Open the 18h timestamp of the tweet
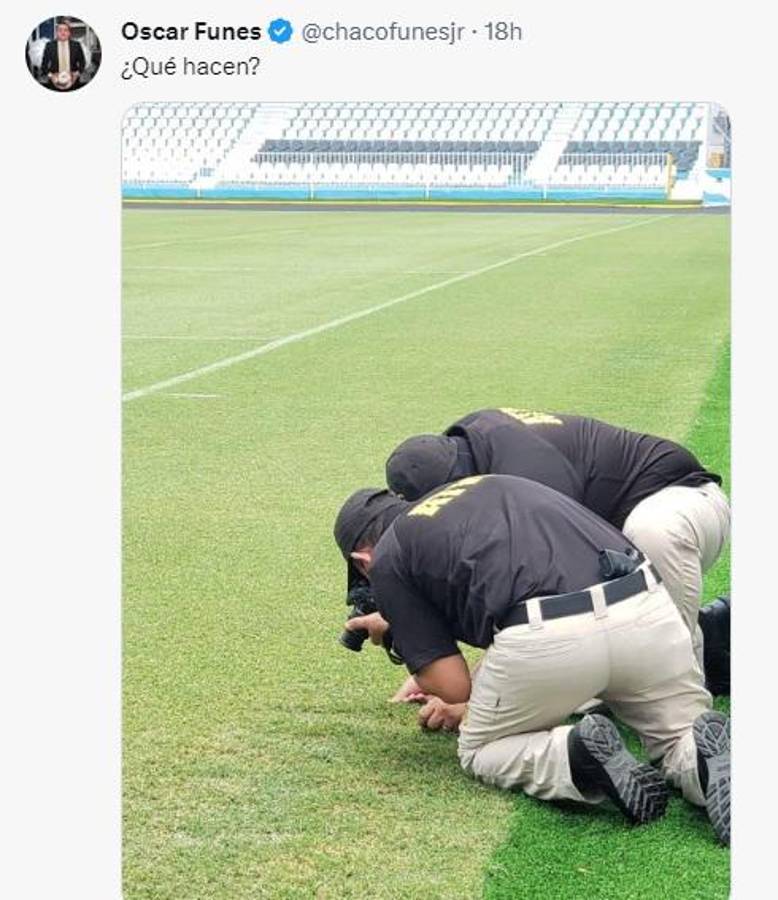This screenshot has height=900, width=778. click(503, 32)
